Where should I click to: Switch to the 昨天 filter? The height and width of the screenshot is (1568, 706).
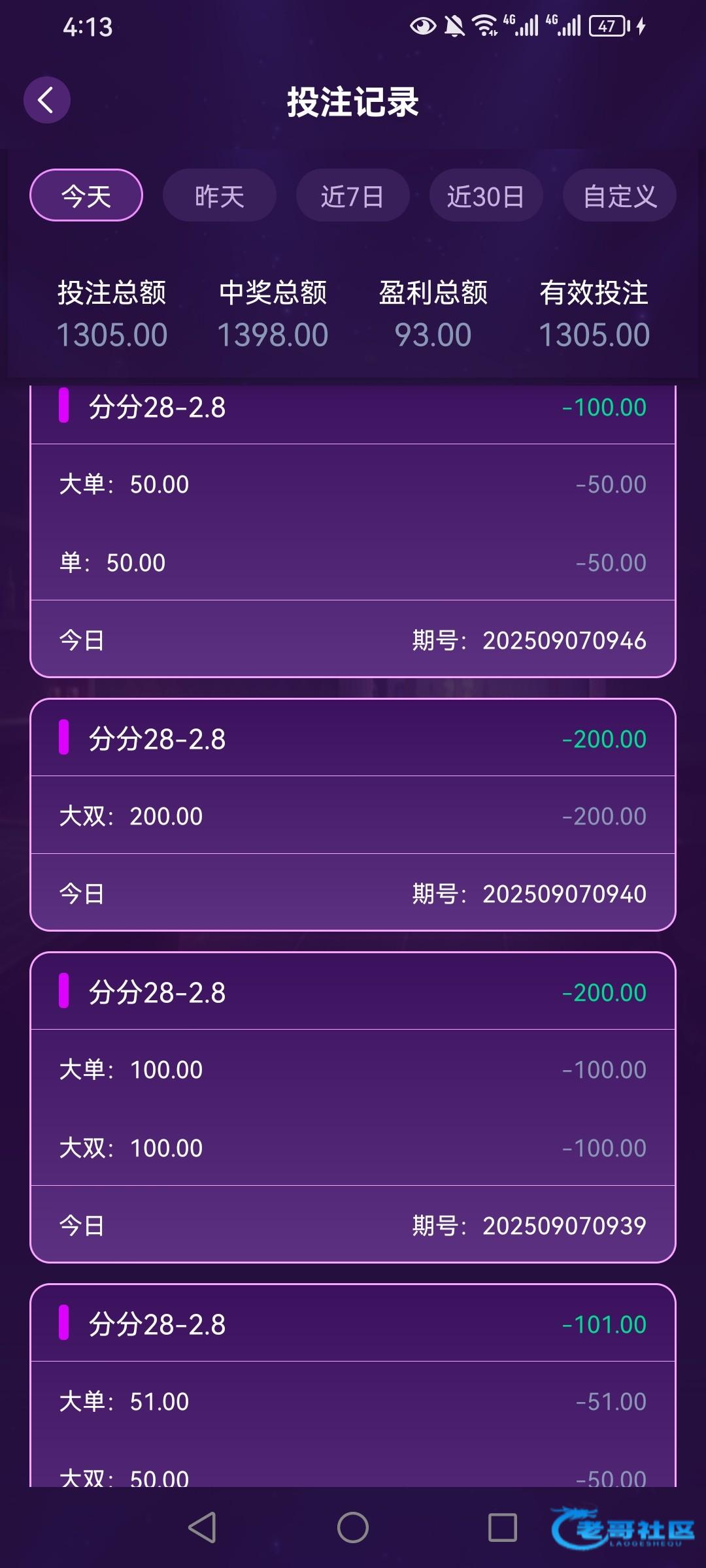pos(220,195)
